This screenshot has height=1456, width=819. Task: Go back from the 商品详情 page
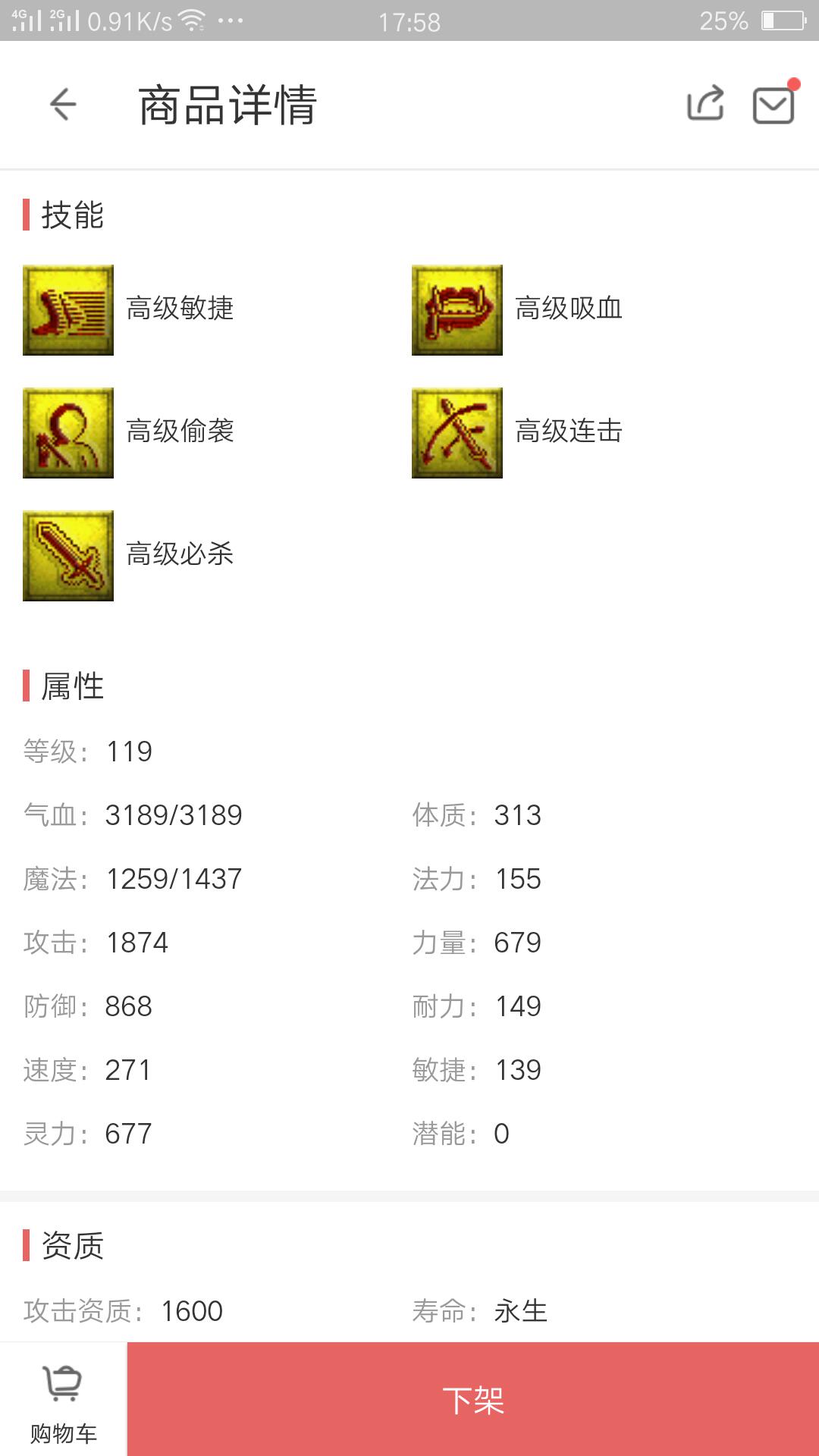(63, 105)
